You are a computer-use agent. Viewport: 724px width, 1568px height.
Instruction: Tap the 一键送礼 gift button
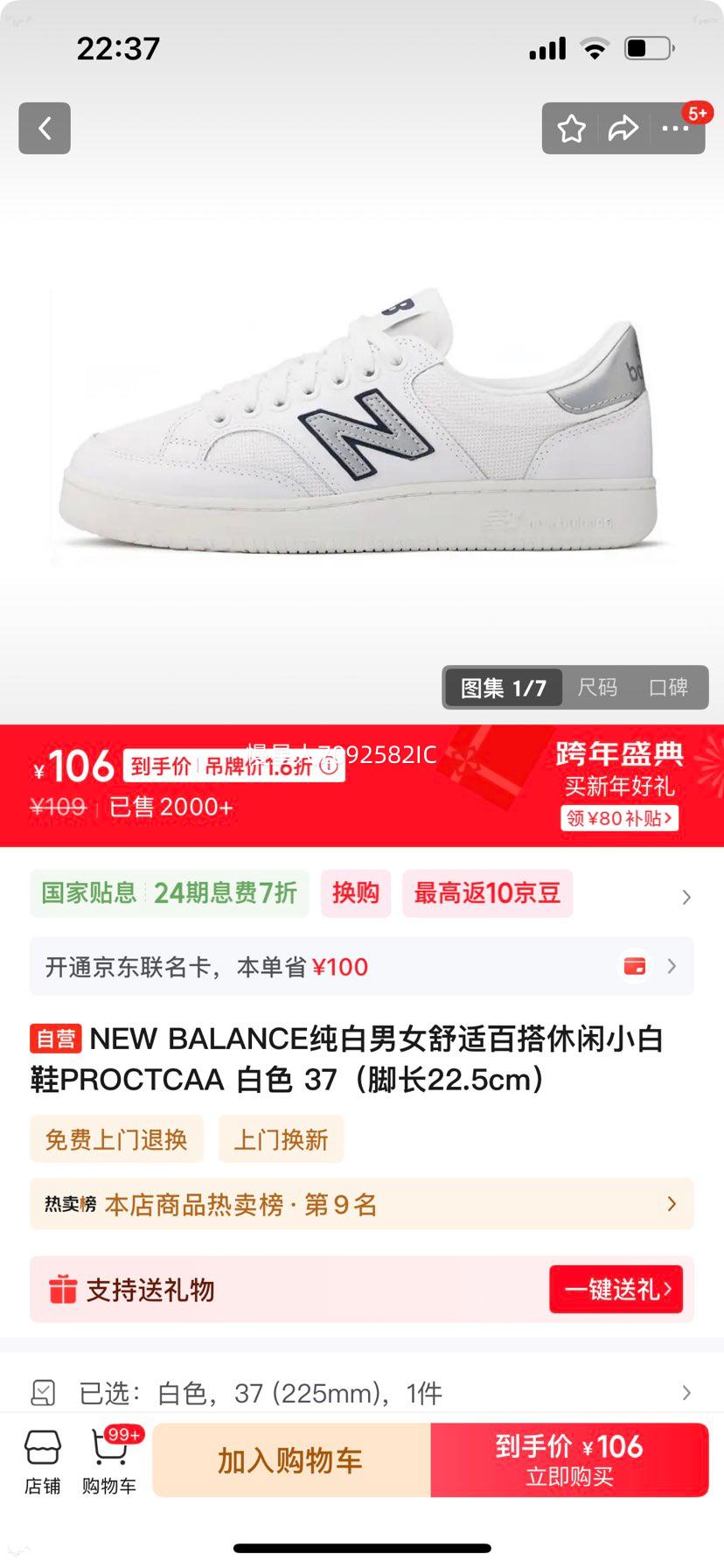pos(616,1289)
